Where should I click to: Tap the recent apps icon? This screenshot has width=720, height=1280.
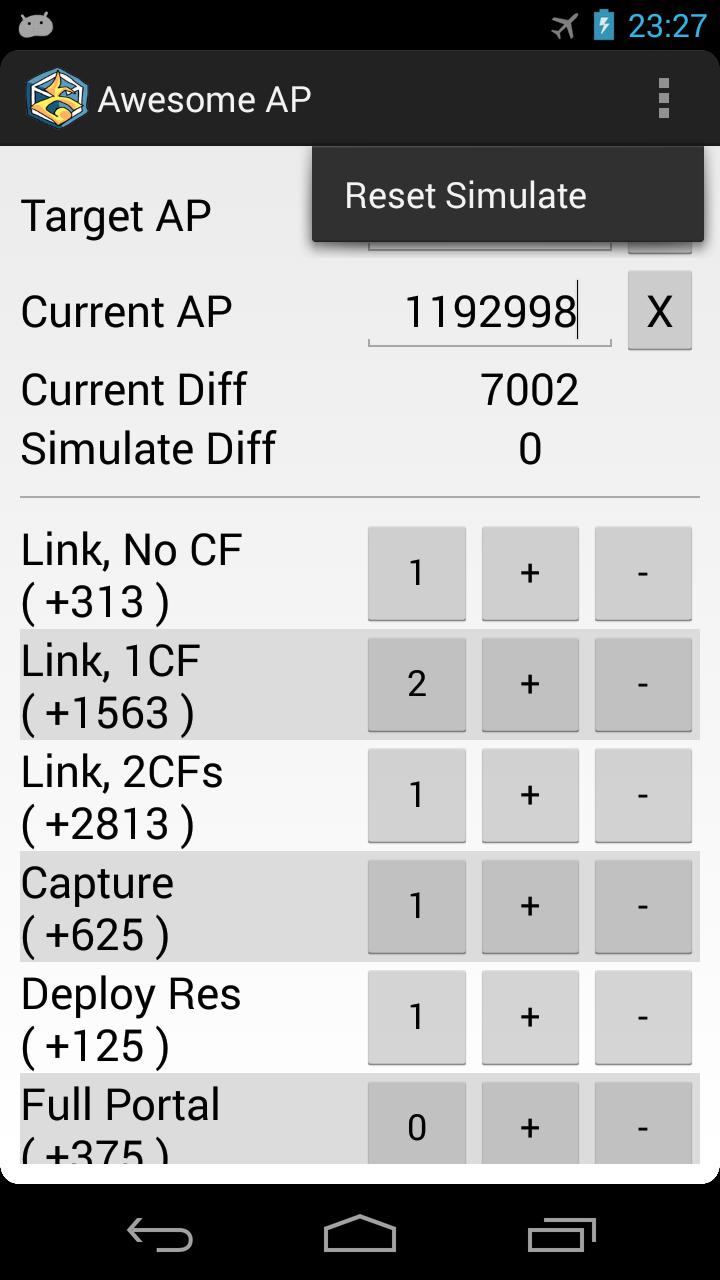560,1237
